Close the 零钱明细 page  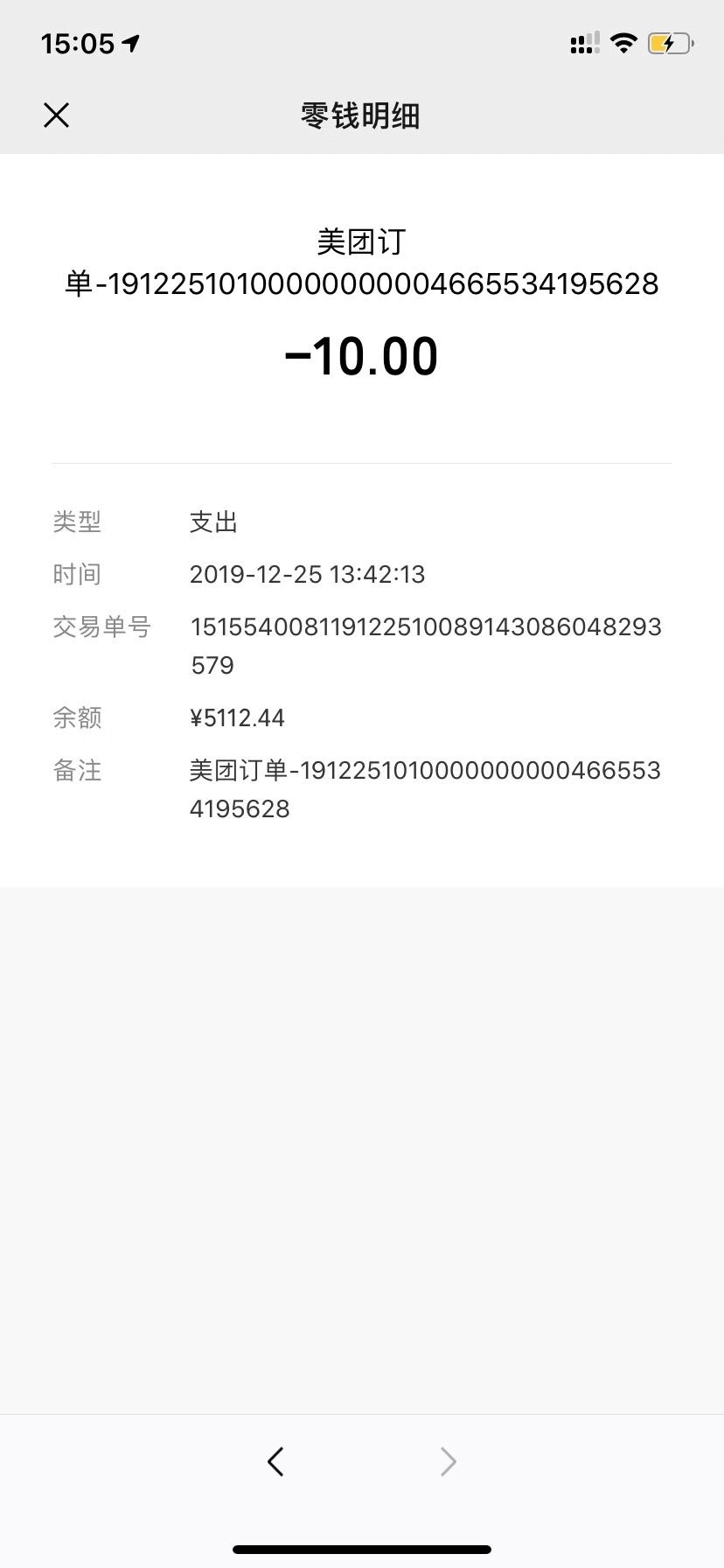point(57,115)
